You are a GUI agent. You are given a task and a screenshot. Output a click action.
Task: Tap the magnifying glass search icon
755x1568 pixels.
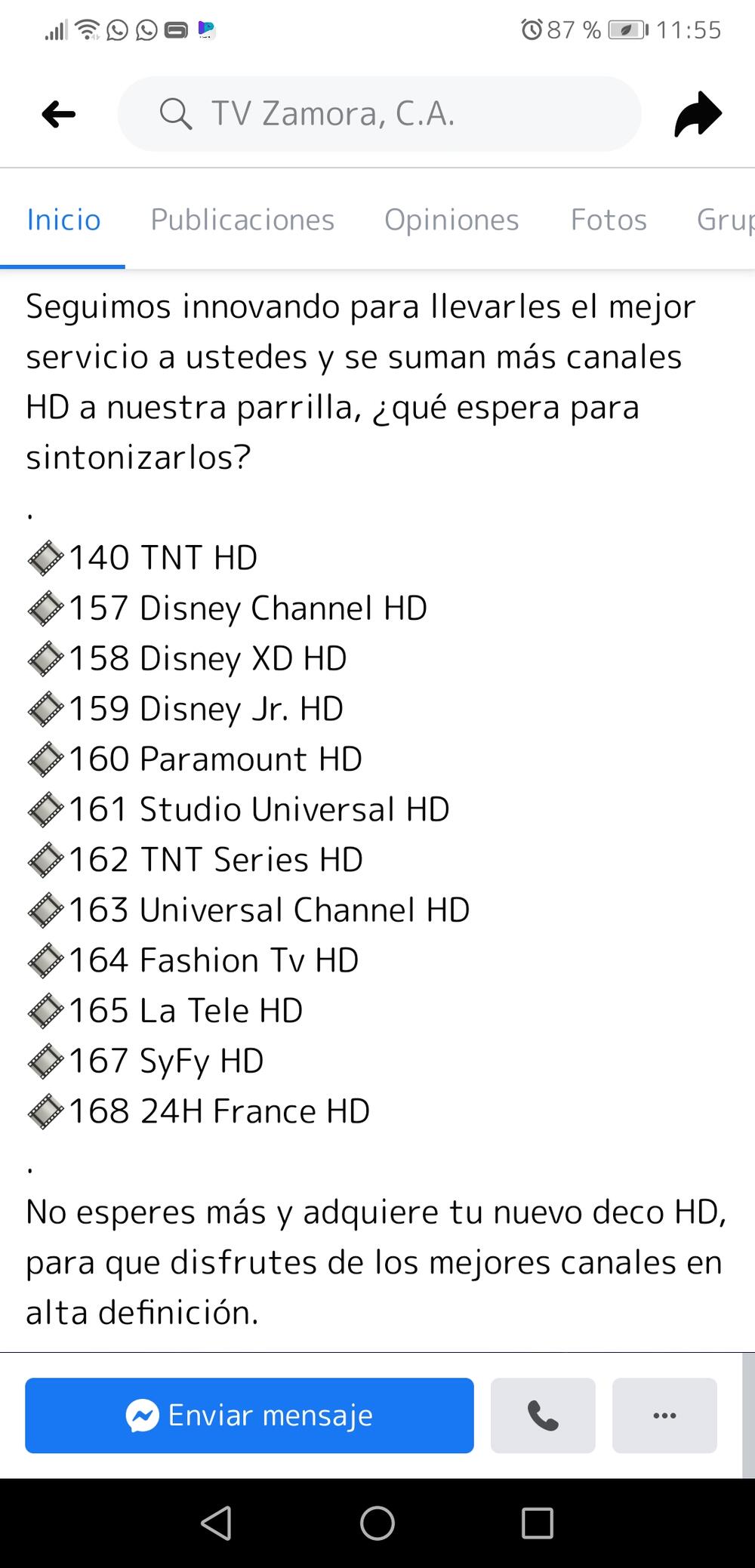coord(175,113)
